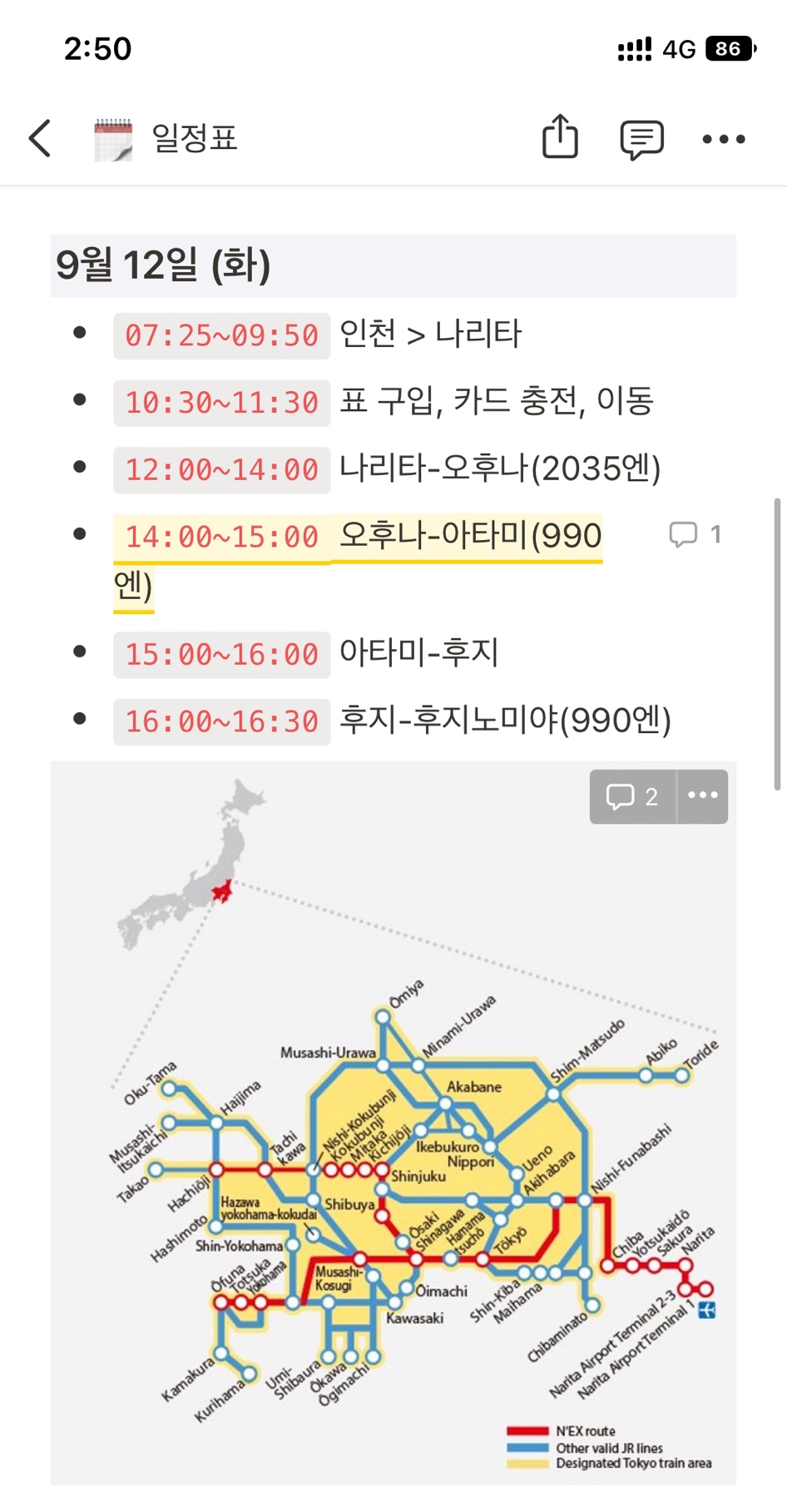Go back from the 일정표 page
This screenshot has width=787, height=1512.
tap(40, 138)
